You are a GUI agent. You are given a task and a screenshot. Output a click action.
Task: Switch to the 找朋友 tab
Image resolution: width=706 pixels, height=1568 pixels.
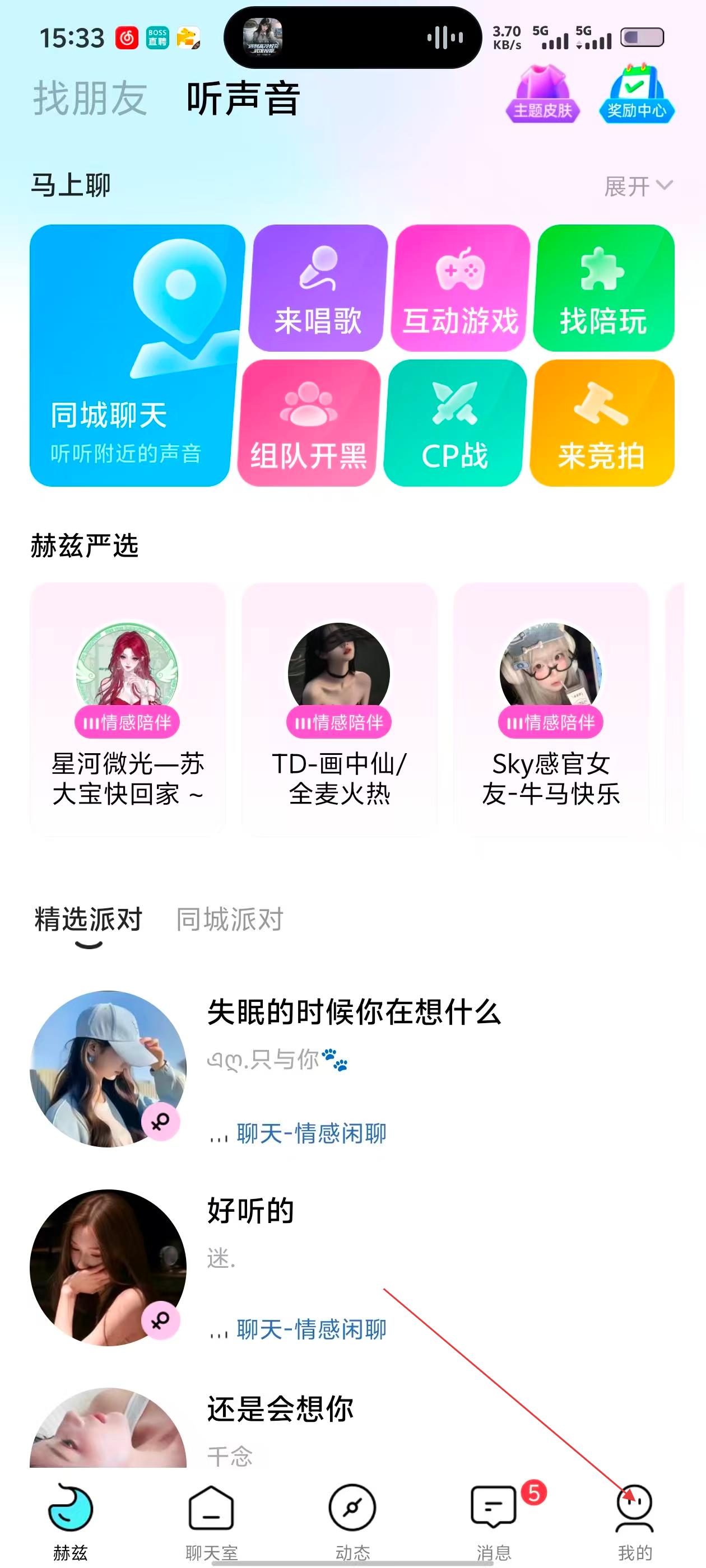pos(90,98)
